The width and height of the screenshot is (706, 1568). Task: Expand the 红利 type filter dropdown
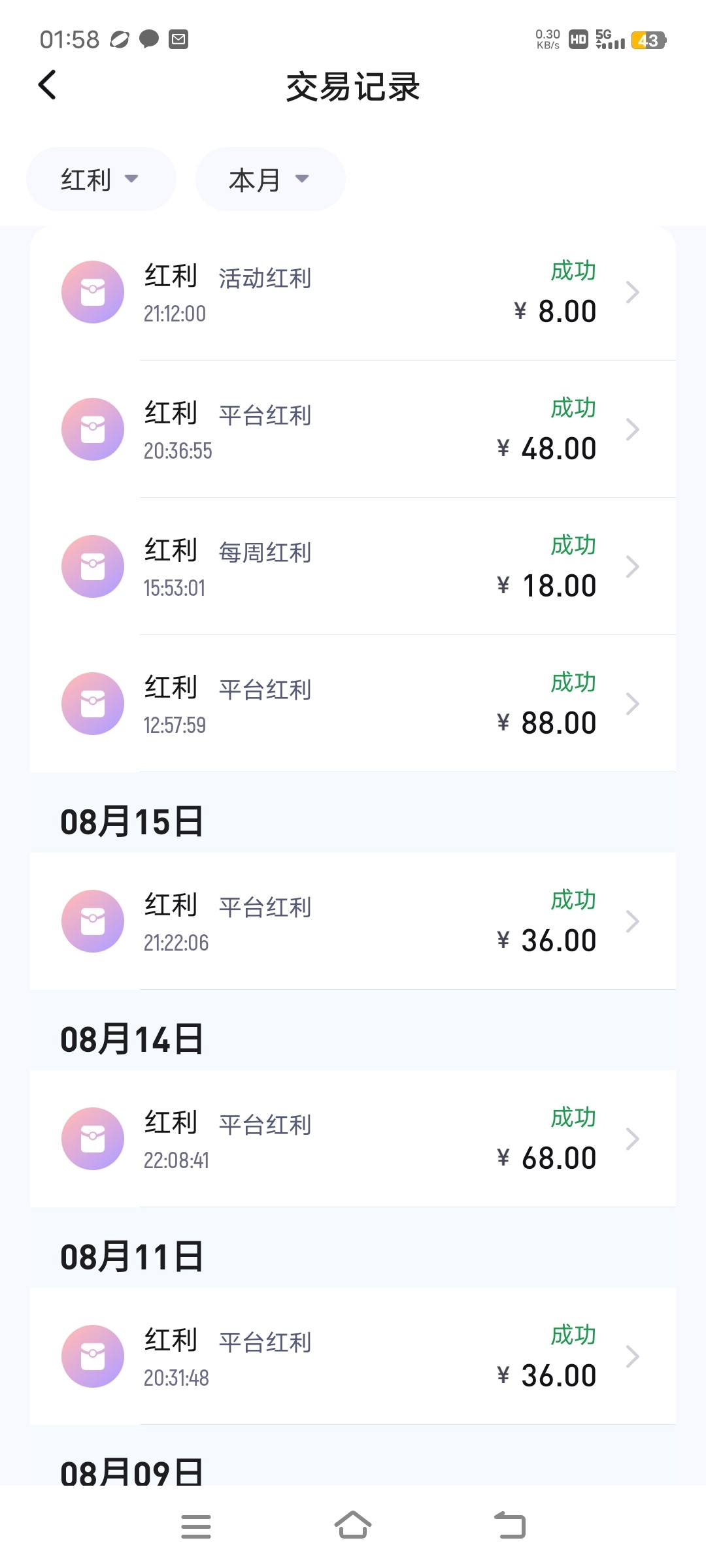pyautogui.click(x=101, y=179)
